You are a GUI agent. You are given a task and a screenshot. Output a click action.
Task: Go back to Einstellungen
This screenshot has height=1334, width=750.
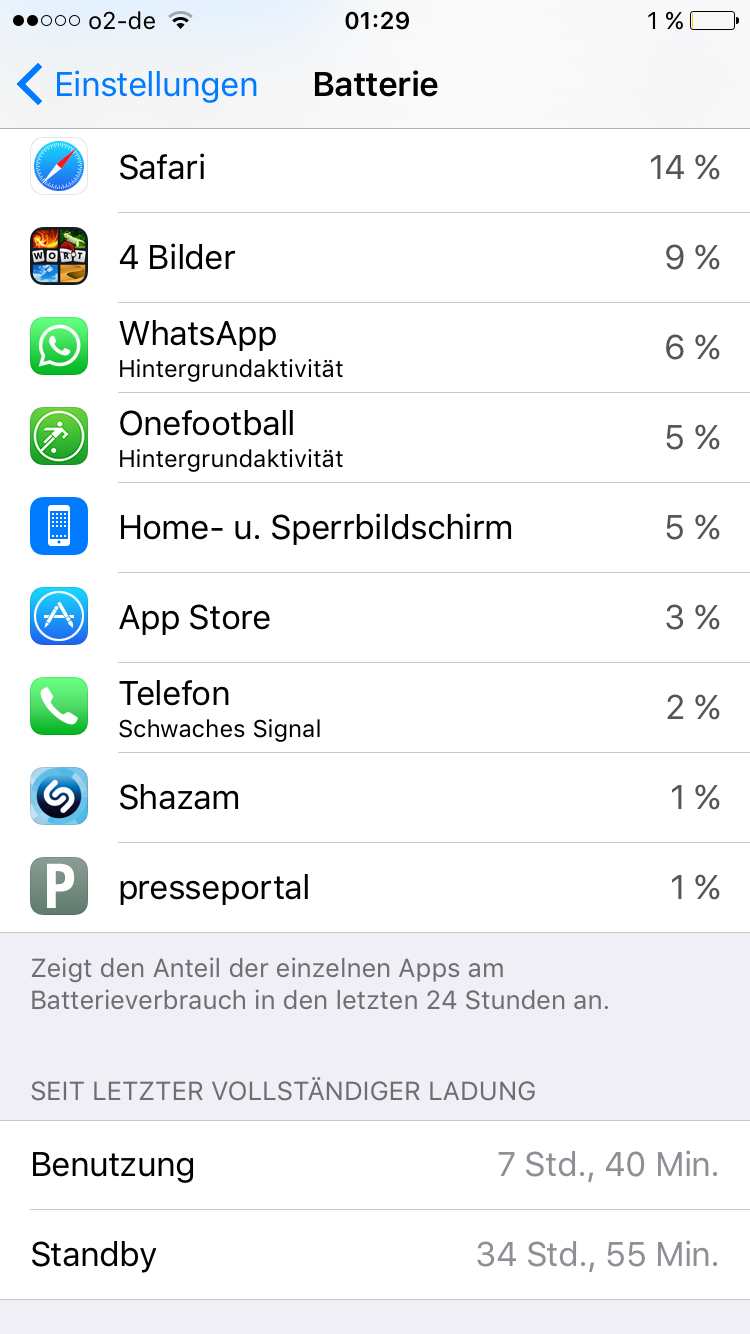(137, 85)
